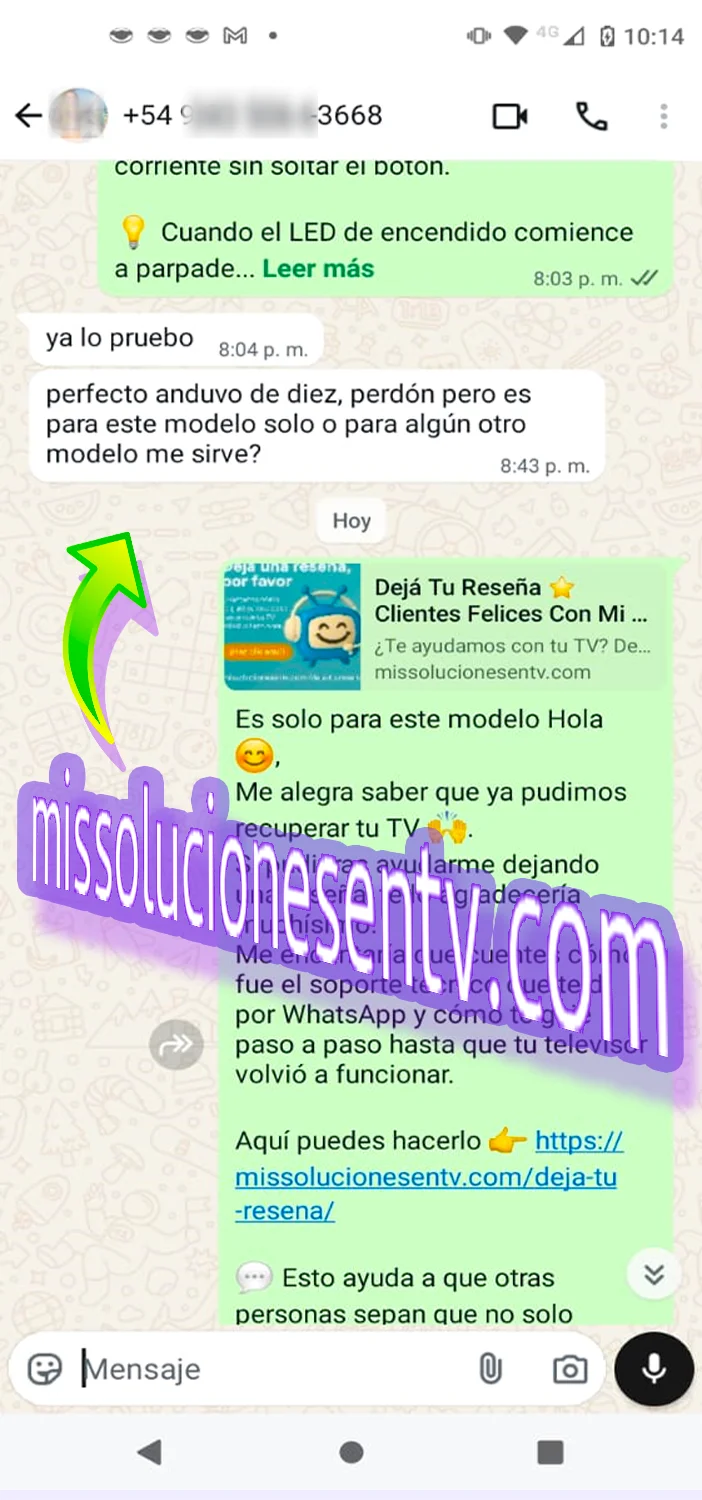Image resolution: width=702 pixels, height=1500 pixels.
Task: Open the camera to send a photo
Action: 570,1368
